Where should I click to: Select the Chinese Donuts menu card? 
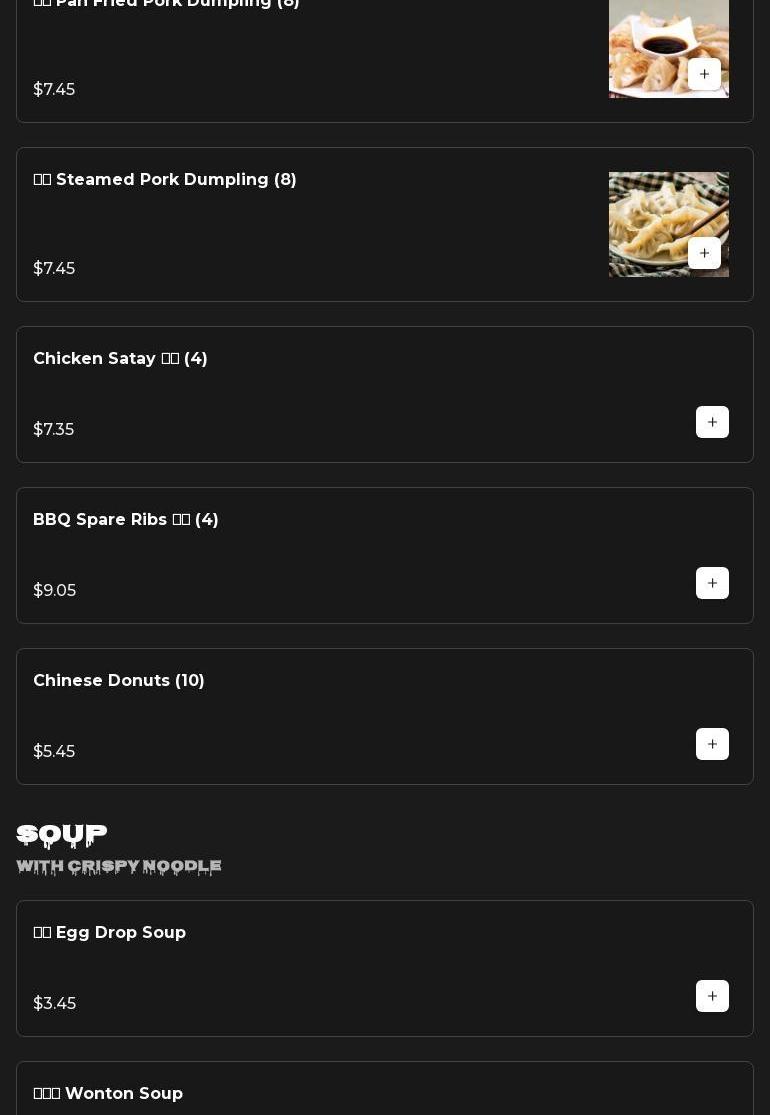click(300, 716)
